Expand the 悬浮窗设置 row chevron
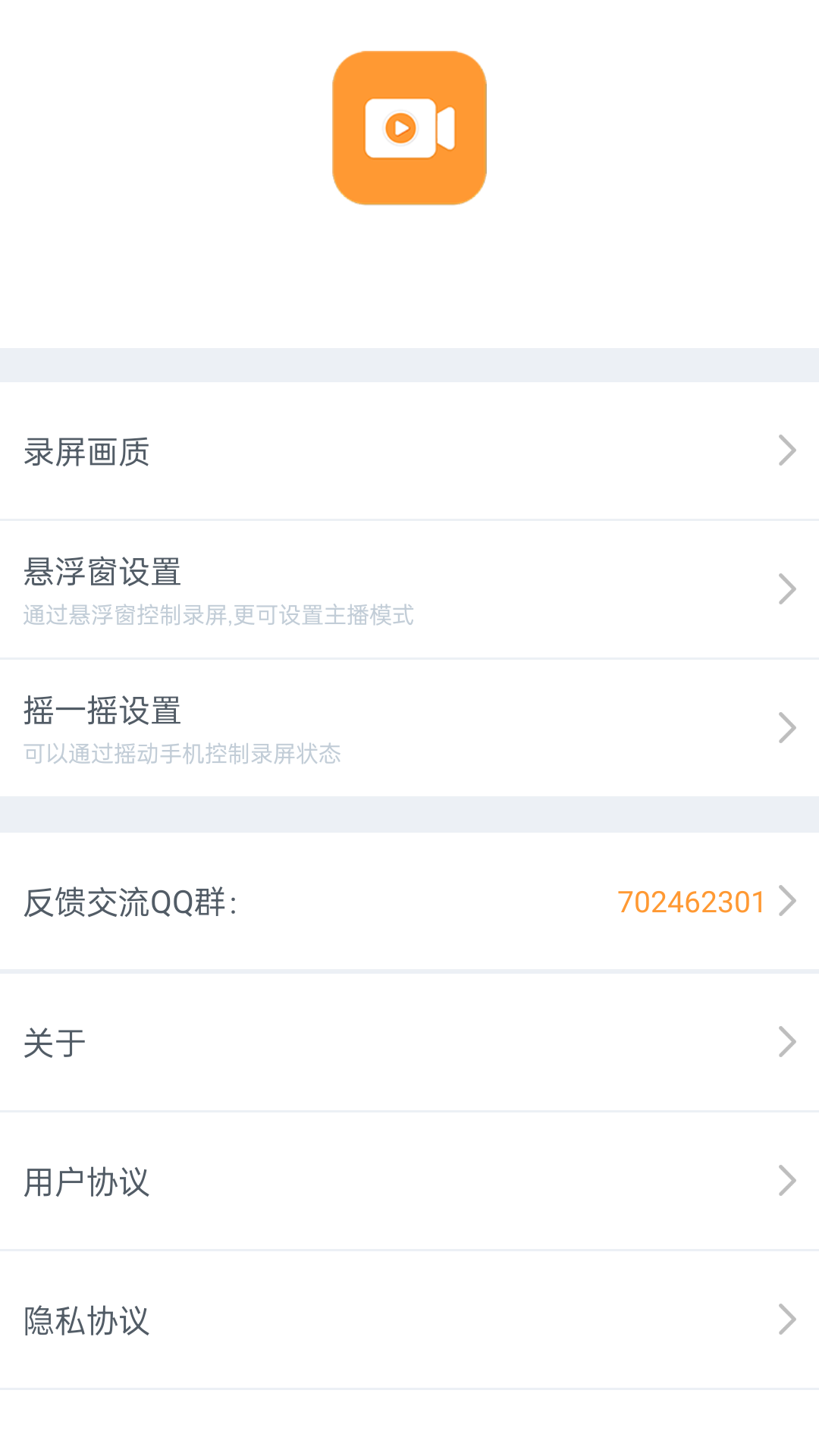This screenshot has height=1456, width=819. [x=788, y=589]
